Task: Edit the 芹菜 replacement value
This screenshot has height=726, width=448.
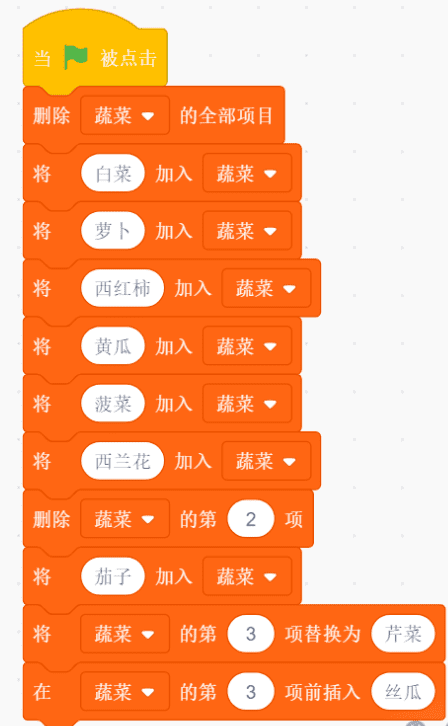Action: 403,634
